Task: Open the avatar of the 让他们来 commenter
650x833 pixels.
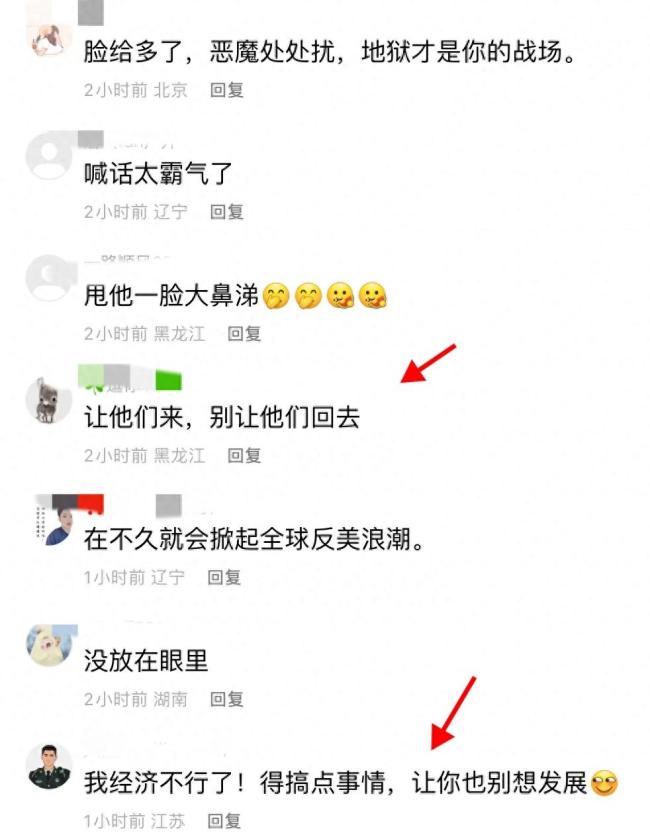Action: (49, 400)
